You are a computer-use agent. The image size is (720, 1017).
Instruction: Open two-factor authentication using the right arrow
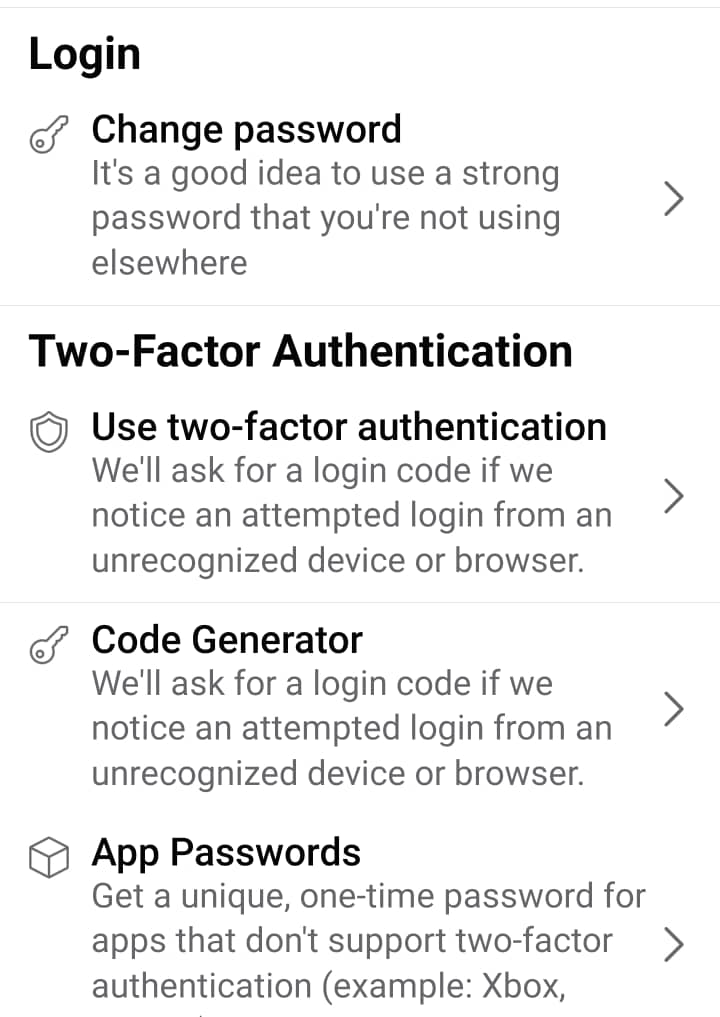tap(673, 496)
